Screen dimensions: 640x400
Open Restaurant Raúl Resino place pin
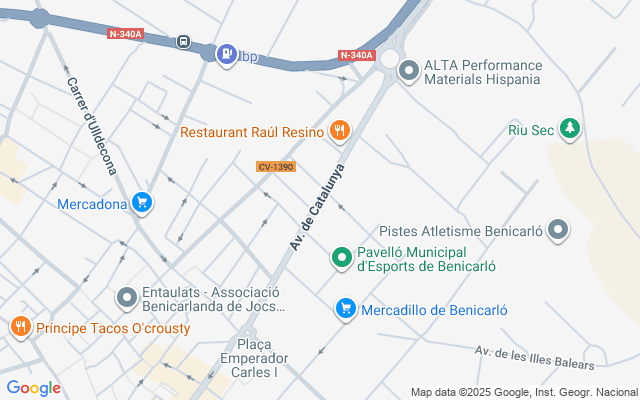[340, 131]
